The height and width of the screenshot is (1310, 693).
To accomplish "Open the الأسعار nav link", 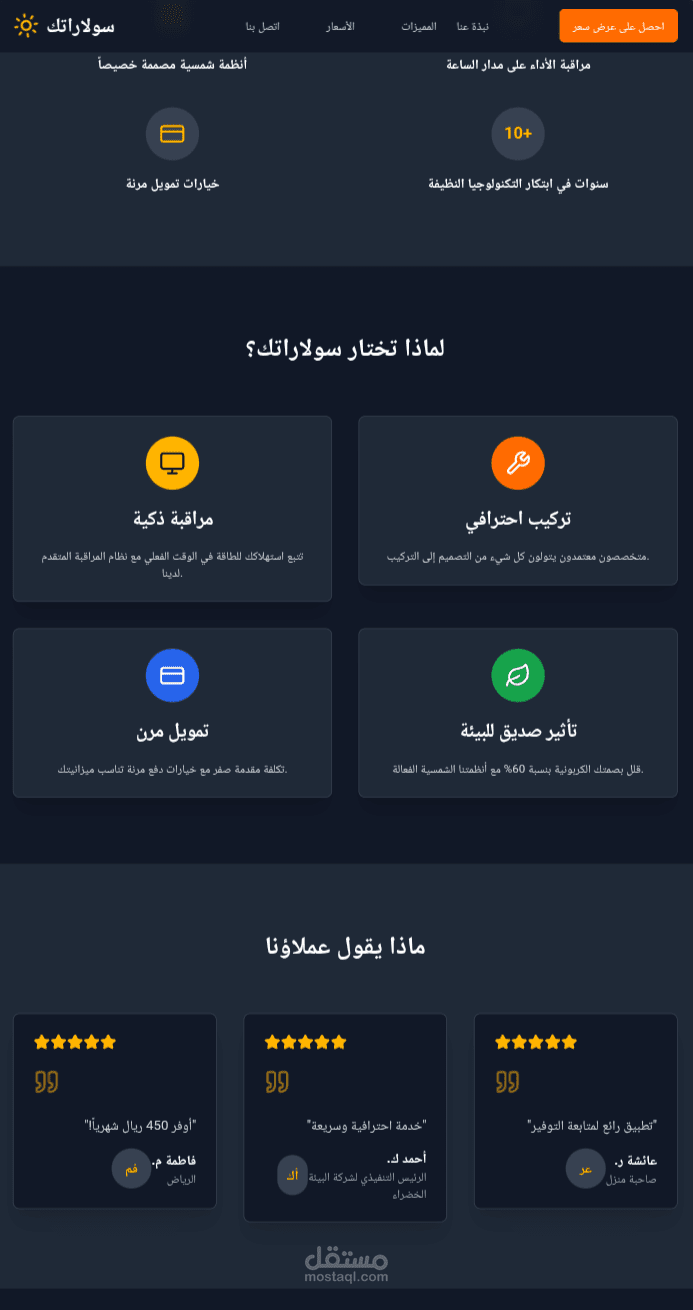I will click(340, 26).
